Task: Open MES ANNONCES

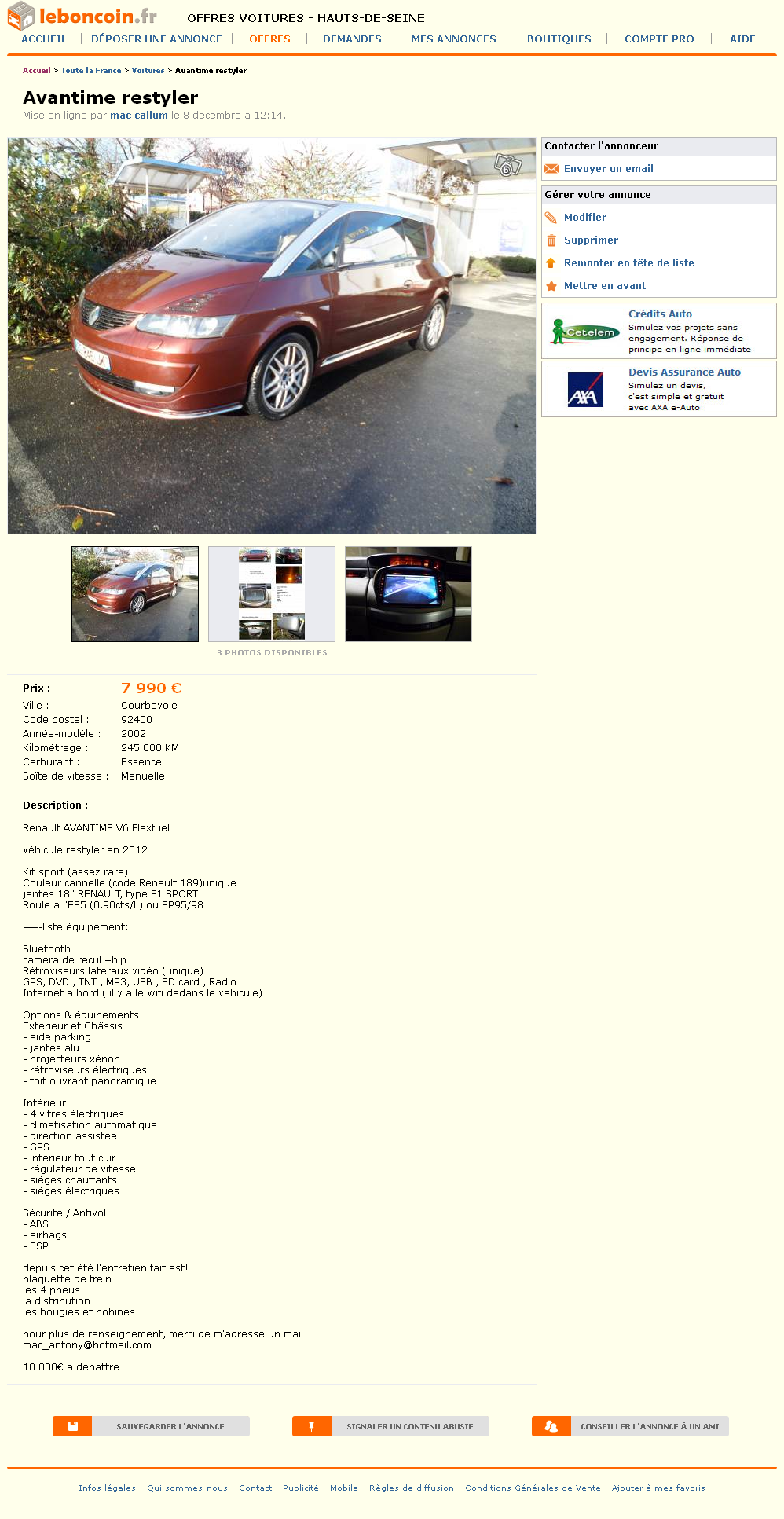Action: coord(454,39)
